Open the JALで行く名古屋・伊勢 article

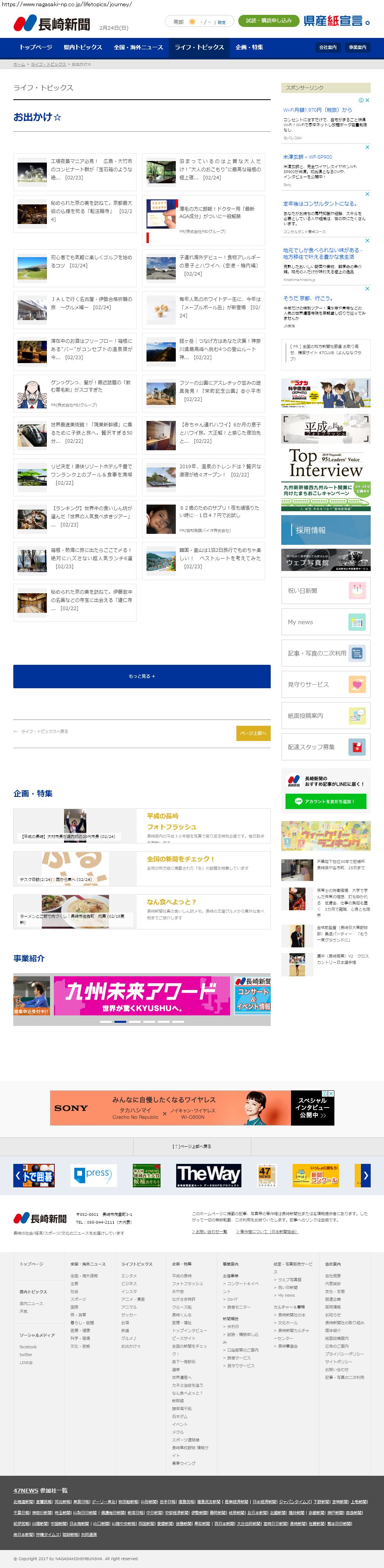[91, 303]
